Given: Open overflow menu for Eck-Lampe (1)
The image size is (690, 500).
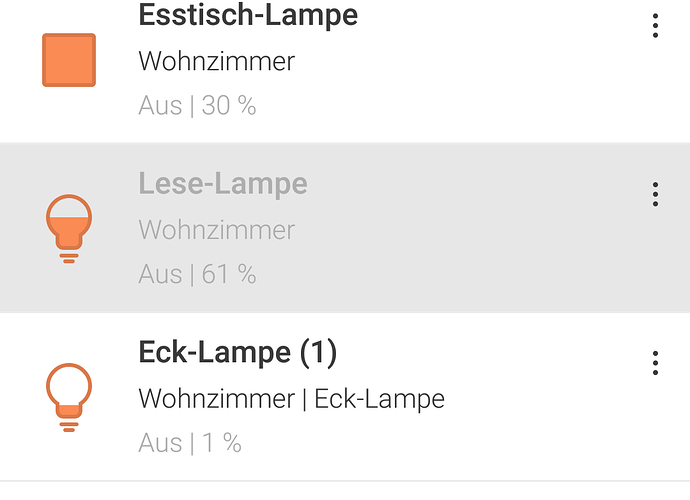Looking at the screenshot, I should [x=655, y=363].
